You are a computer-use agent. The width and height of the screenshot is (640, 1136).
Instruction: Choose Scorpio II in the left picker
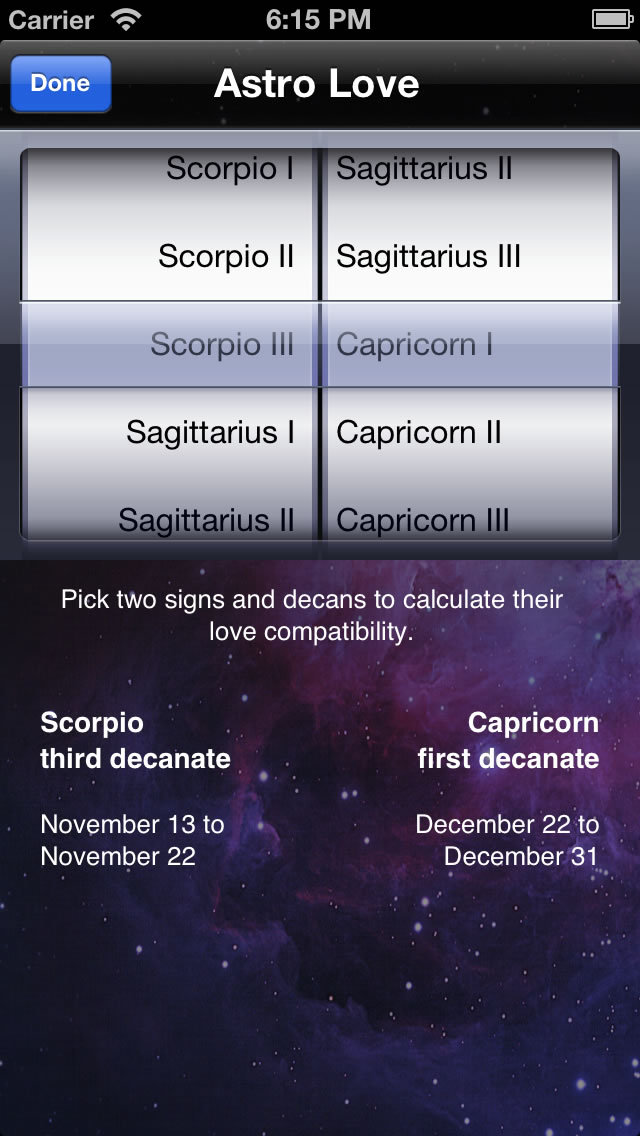tap(226, 256)
